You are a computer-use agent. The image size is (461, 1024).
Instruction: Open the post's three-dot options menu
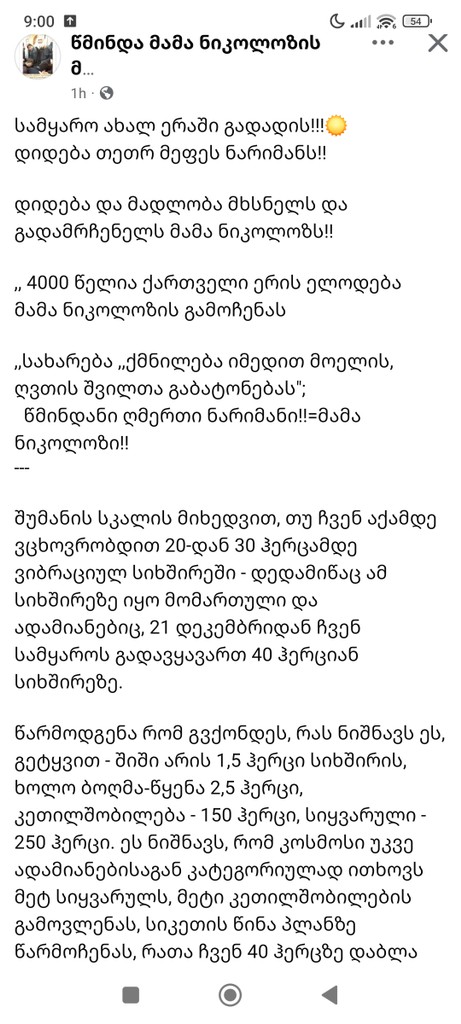click(x=383, y=43)
